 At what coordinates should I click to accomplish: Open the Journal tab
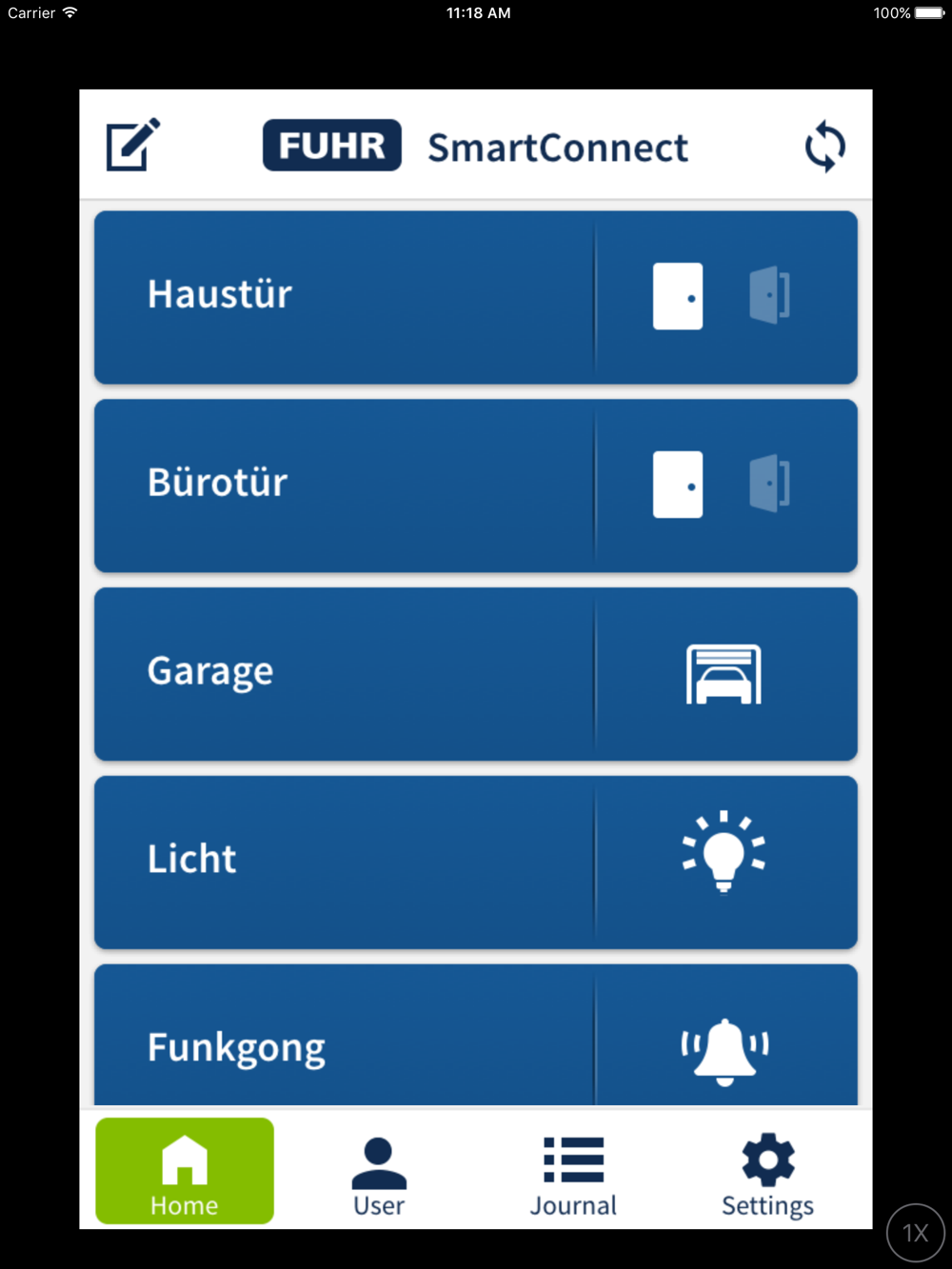(573, 1177)
